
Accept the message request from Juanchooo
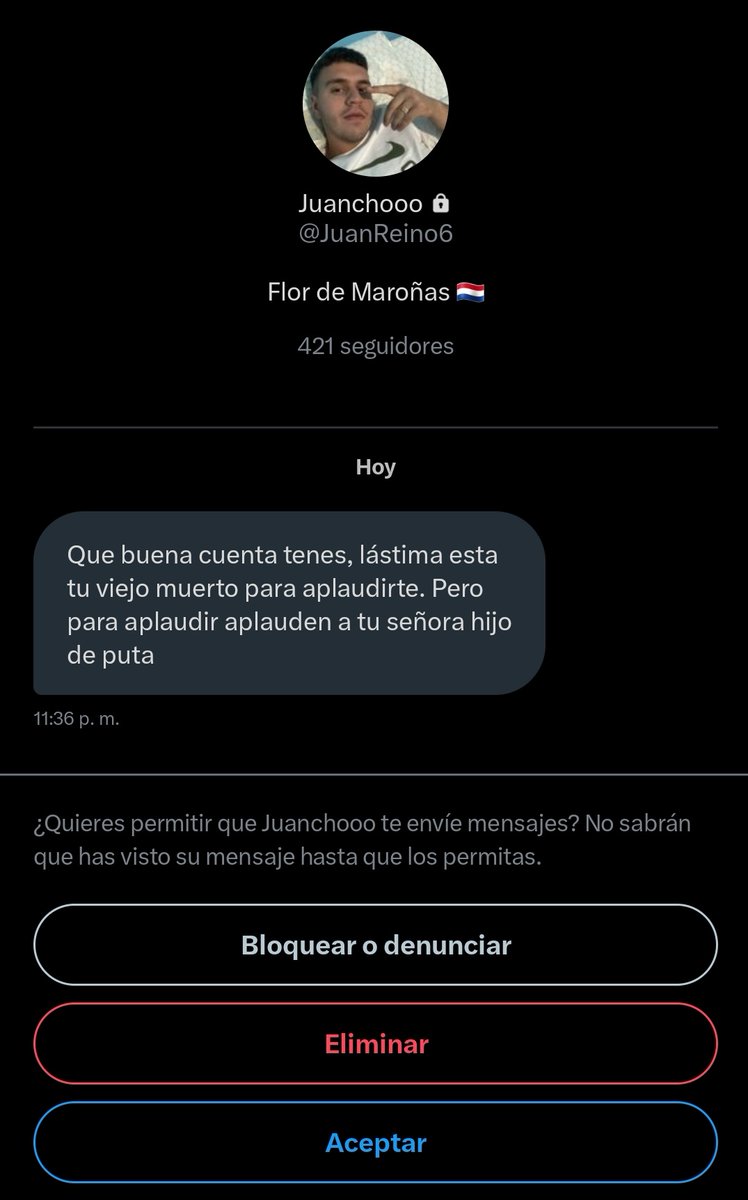point(375,1143)
